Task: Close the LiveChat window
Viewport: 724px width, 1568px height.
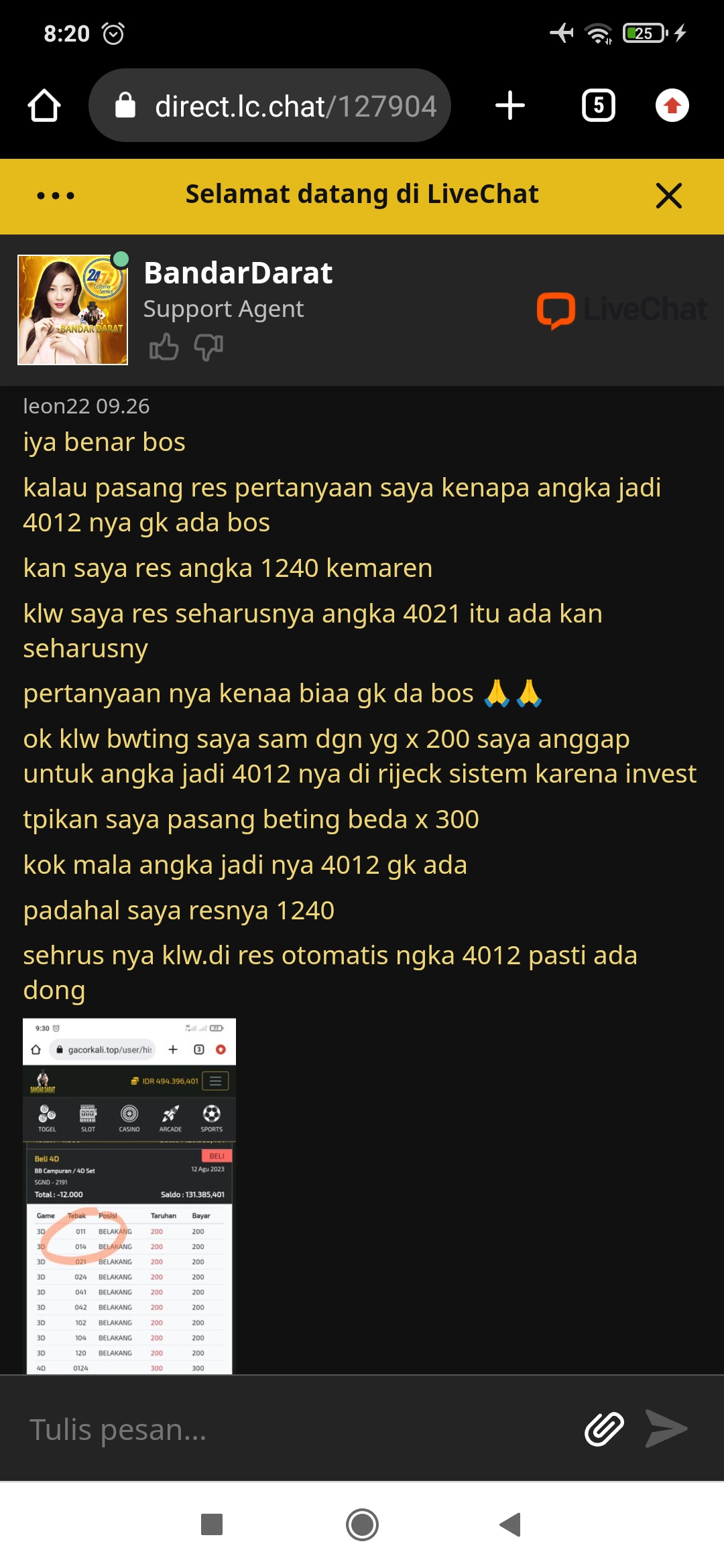Action: (668, 196)
